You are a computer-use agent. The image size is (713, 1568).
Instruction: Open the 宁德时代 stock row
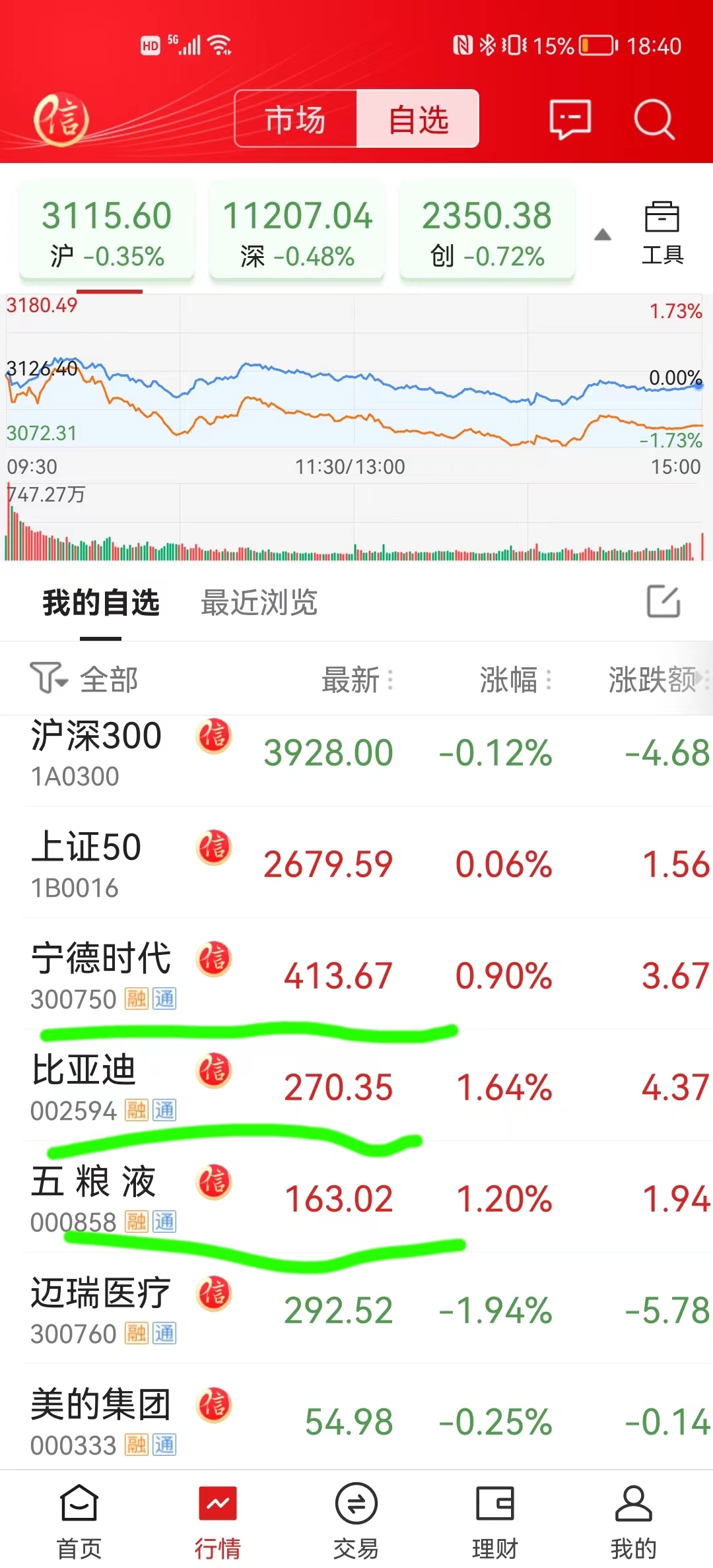click(x=356, y=975)
